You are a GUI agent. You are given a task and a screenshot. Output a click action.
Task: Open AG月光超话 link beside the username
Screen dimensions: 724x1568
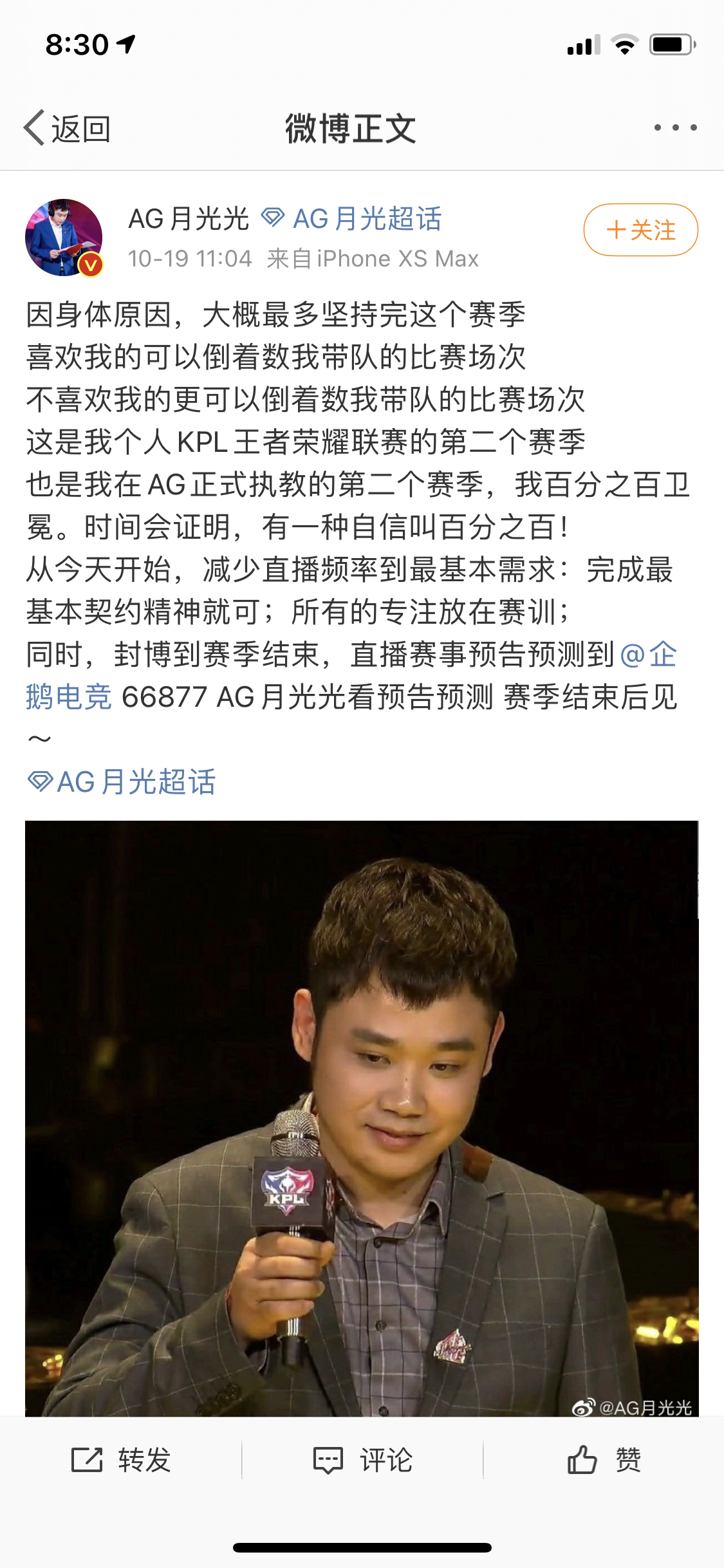(353, 219)
